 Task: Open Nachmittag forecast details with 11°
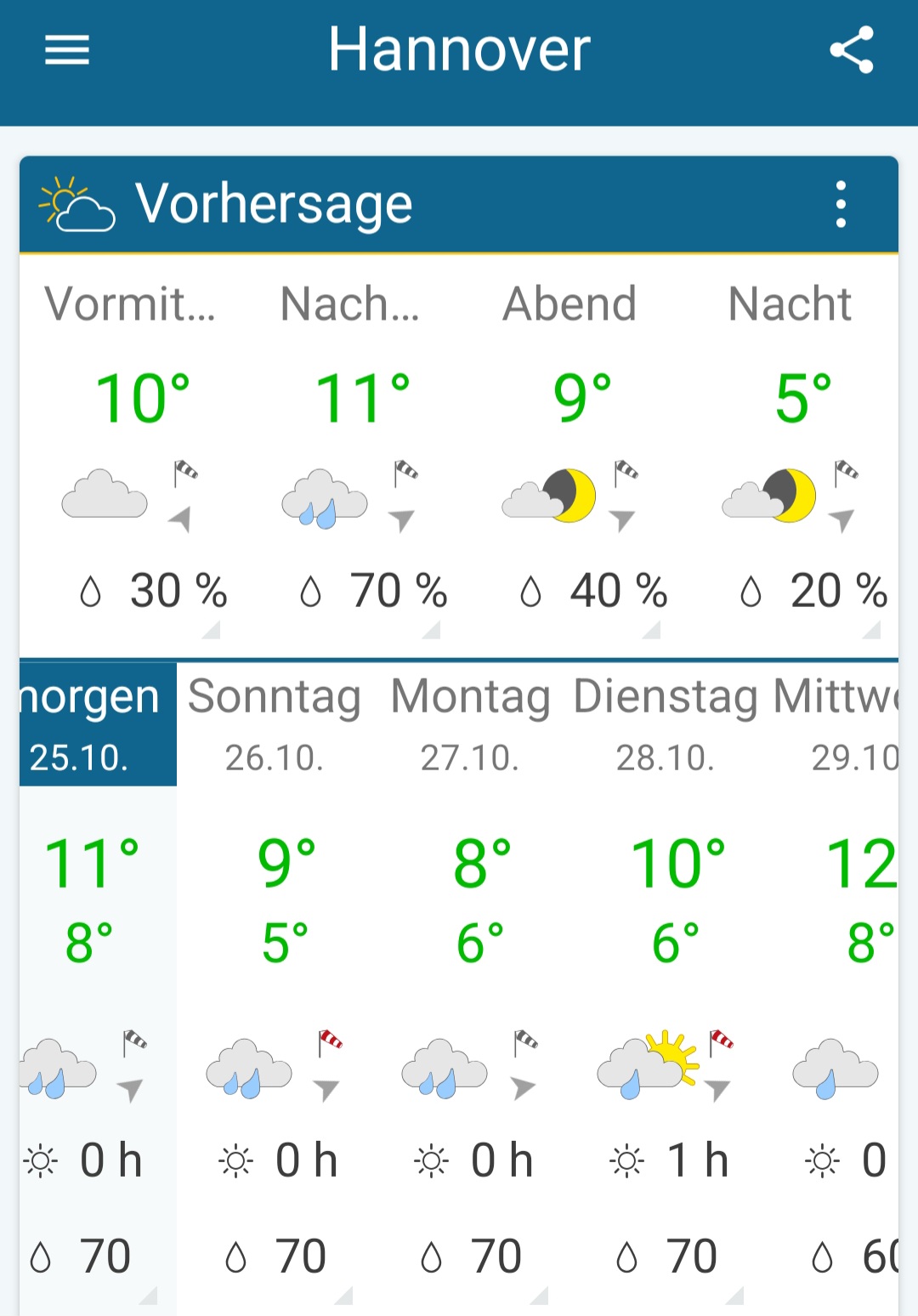coord(350,459)
